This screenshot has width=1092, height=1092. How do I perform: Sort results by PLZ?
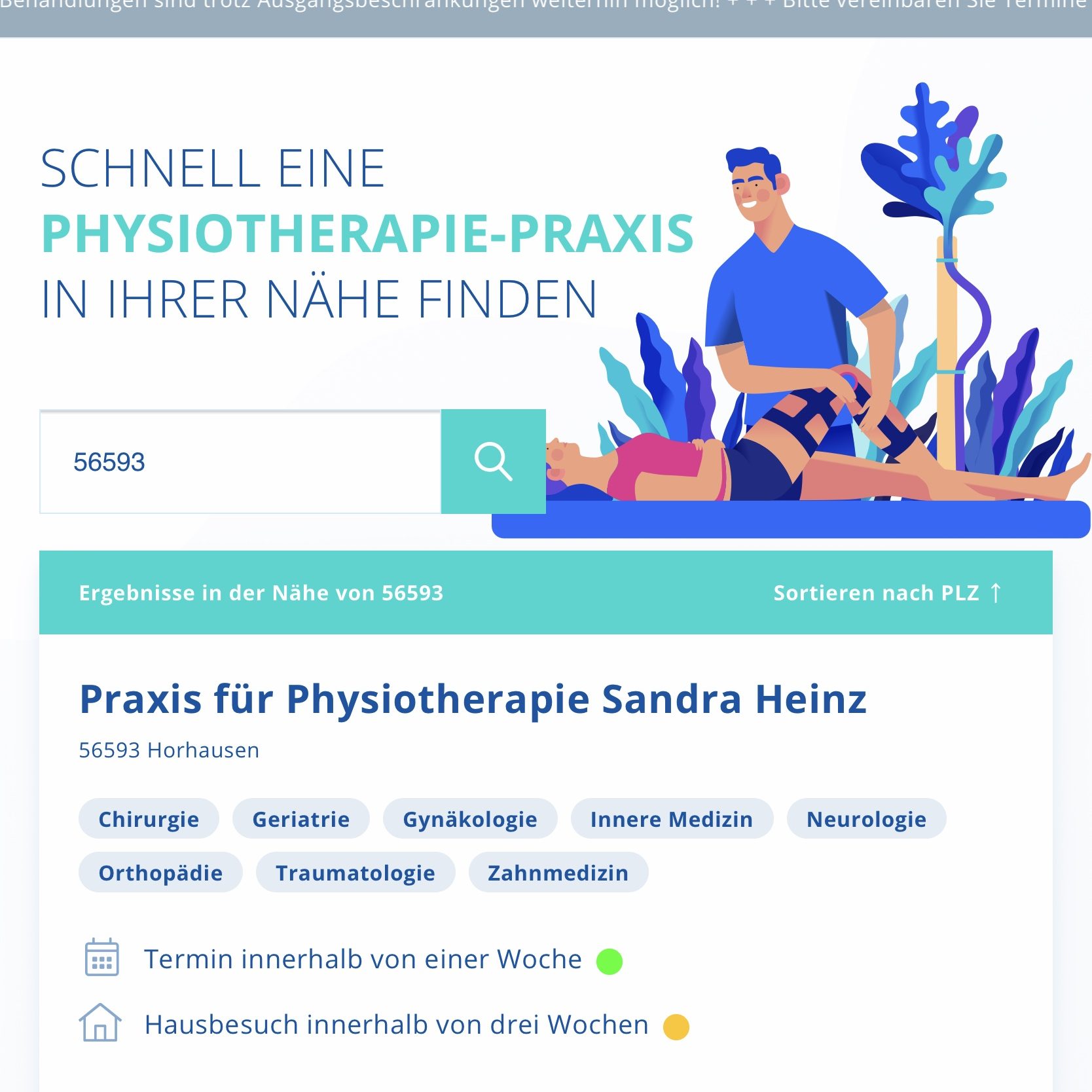point(887,593)
